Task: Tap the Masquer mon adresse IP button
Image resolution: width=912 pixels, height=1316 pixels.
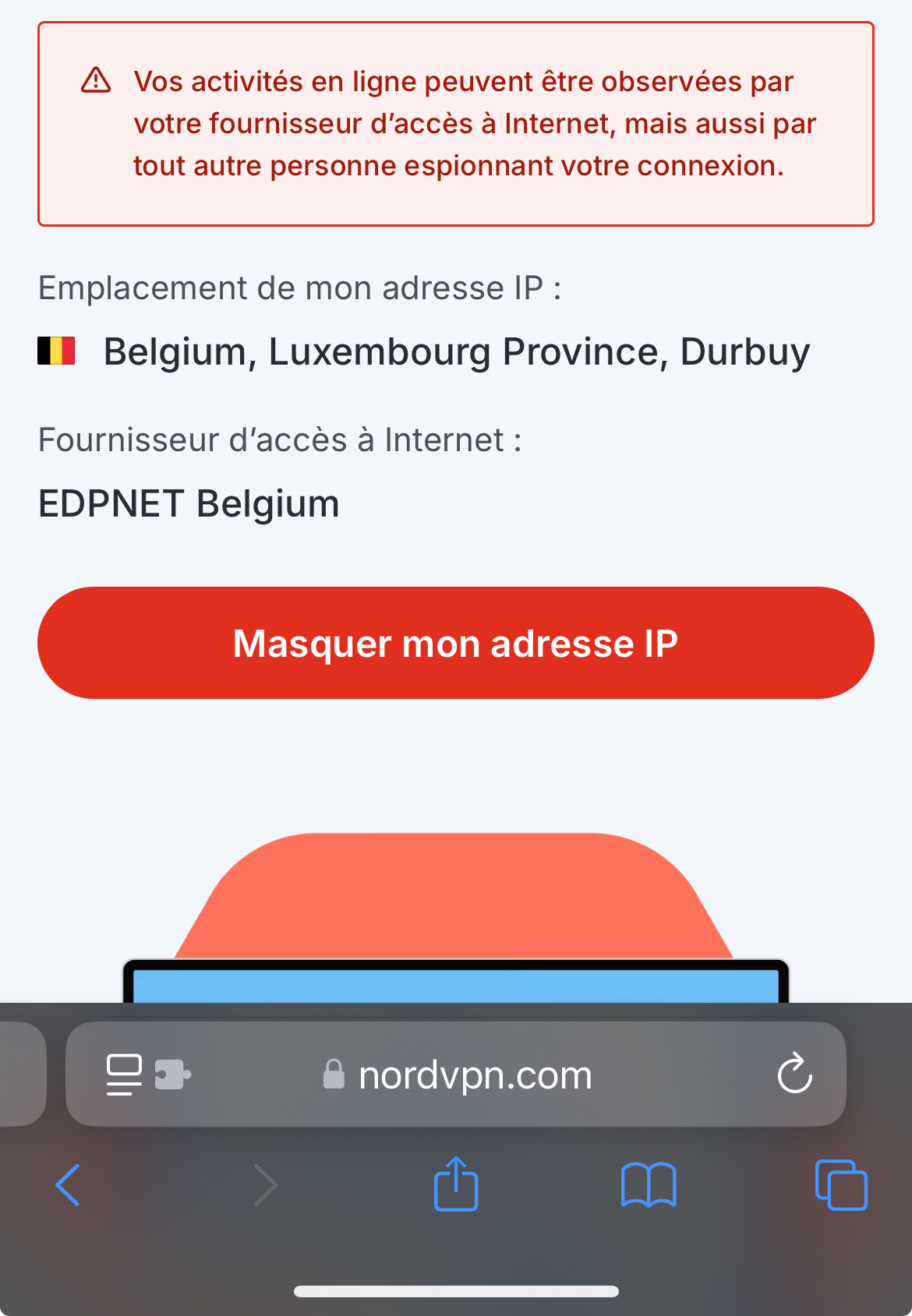Action: [455, 643]
